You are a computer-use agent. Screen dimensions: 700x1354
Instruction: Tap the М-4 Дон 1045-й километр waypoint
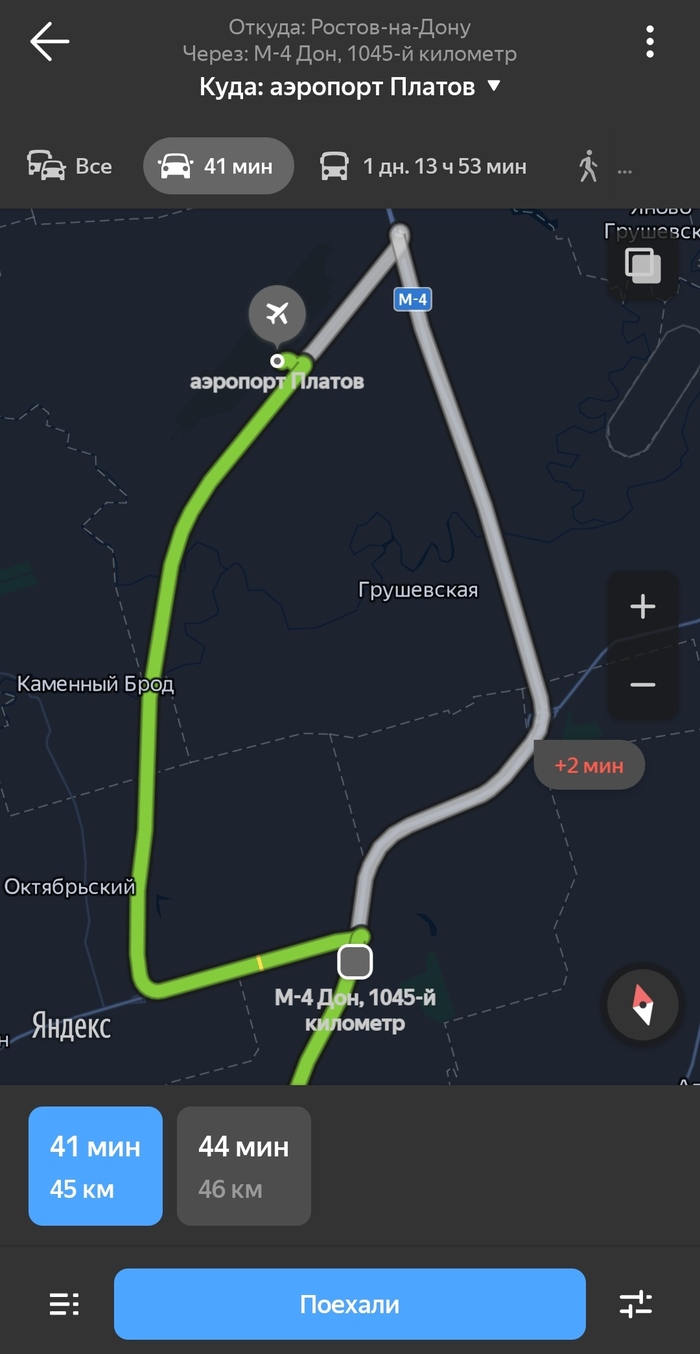click(x=355, y=962)
